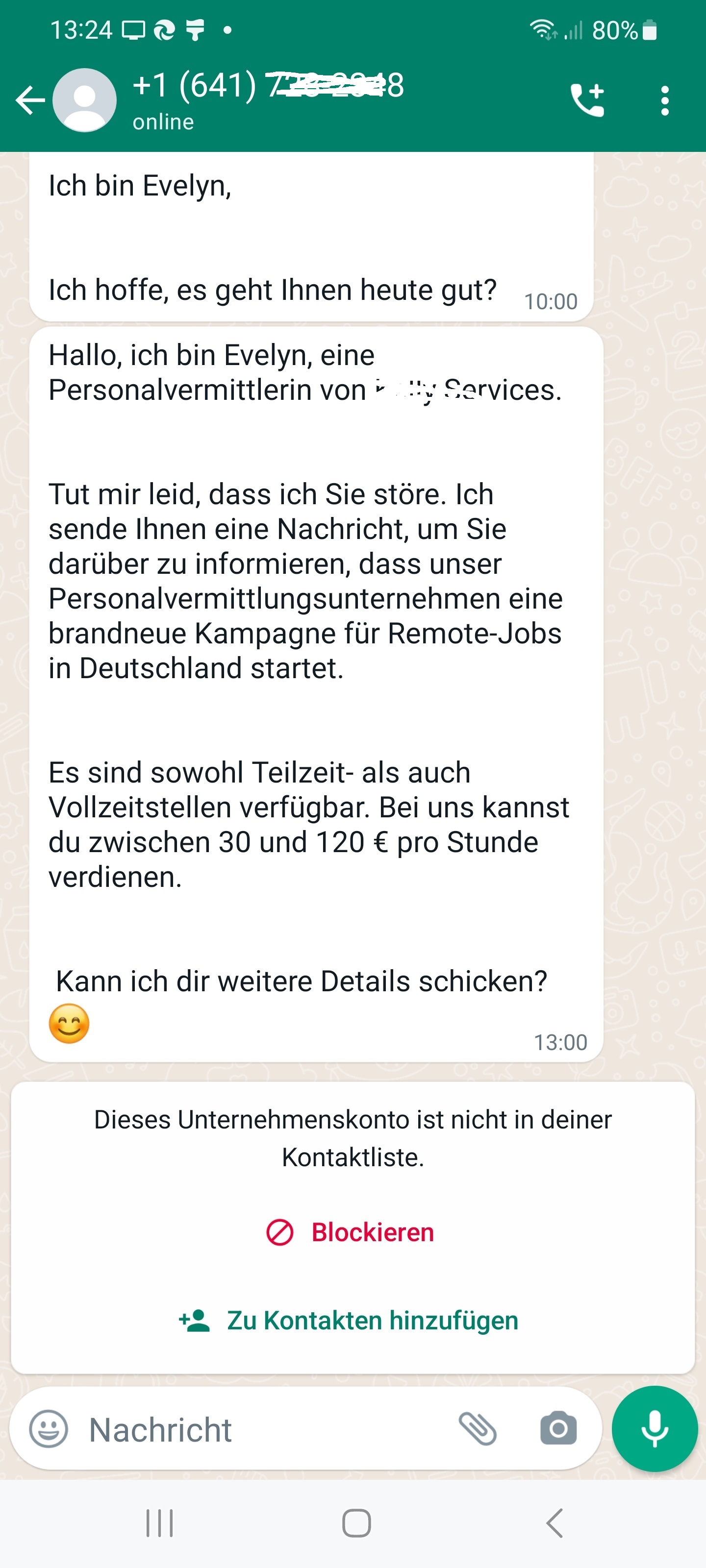Open the contact's profile picture
The height and width of the screenshot is (1568, 706).
click(x=85, y=100)
